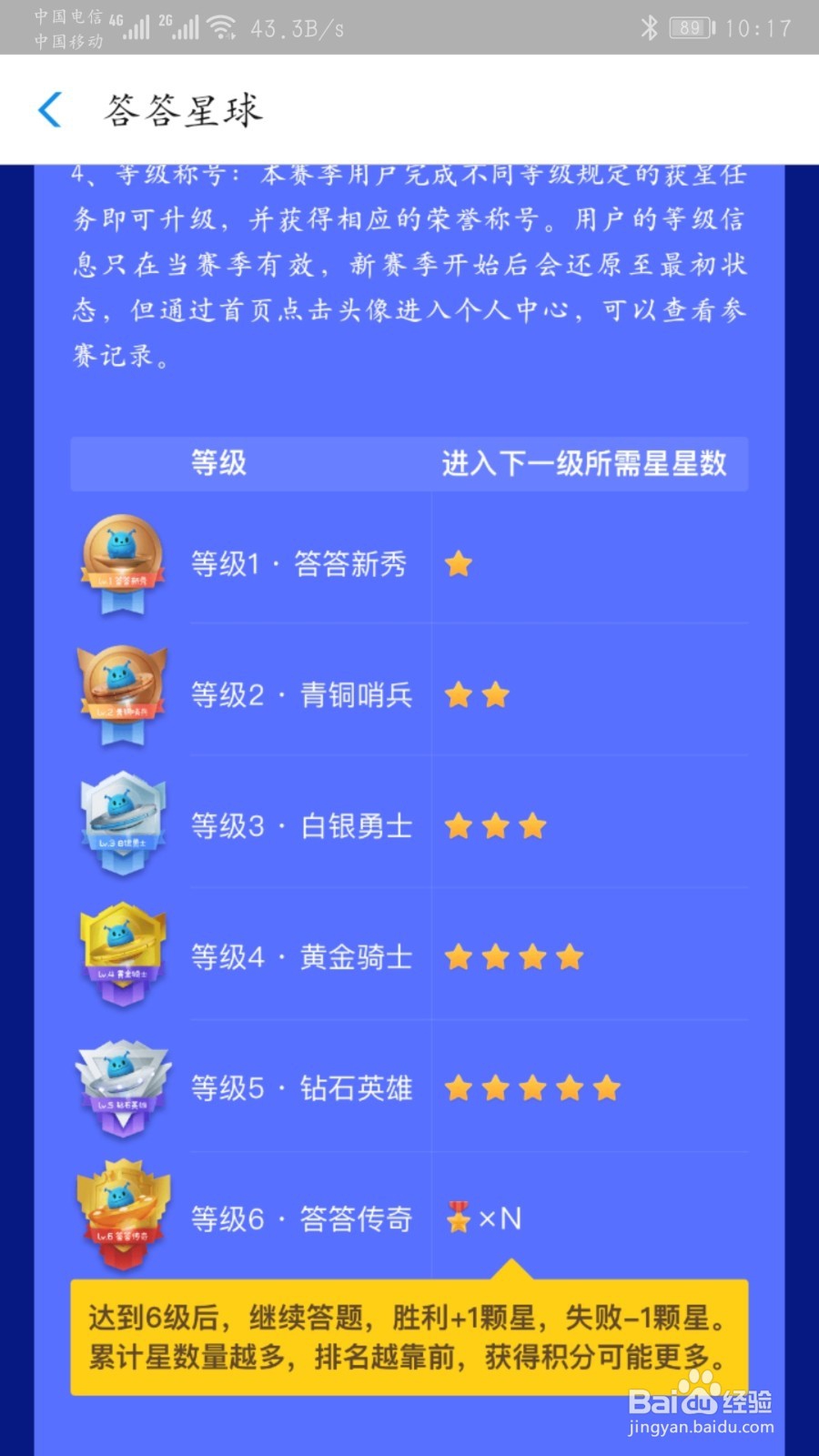
Task: Tap the battery indicator showing 89
Action: (689, 27)
